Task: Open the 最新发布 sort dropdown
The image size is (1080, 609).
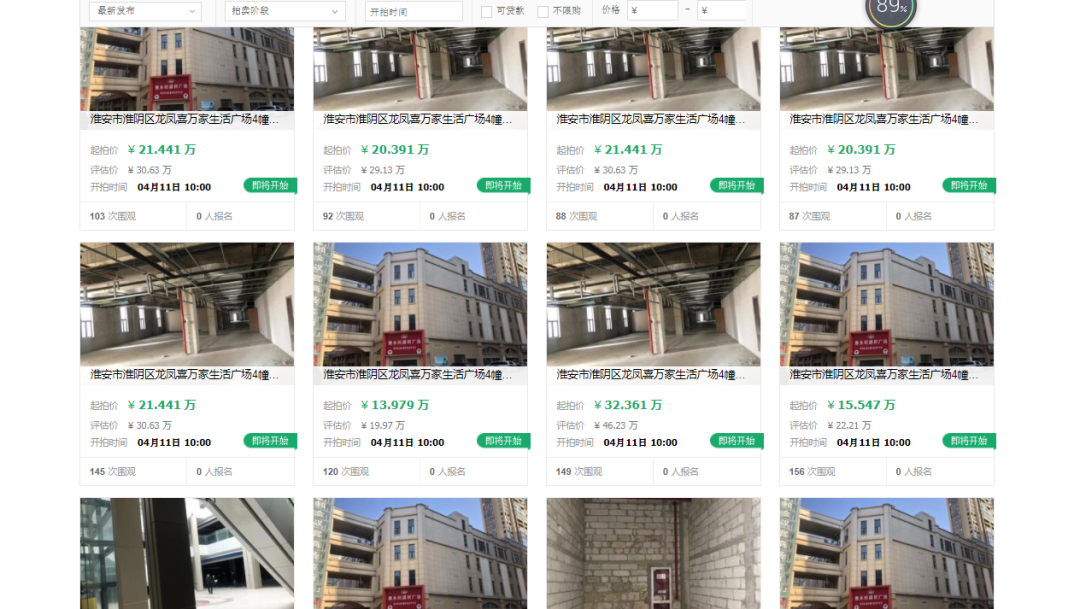Action: 145,11
